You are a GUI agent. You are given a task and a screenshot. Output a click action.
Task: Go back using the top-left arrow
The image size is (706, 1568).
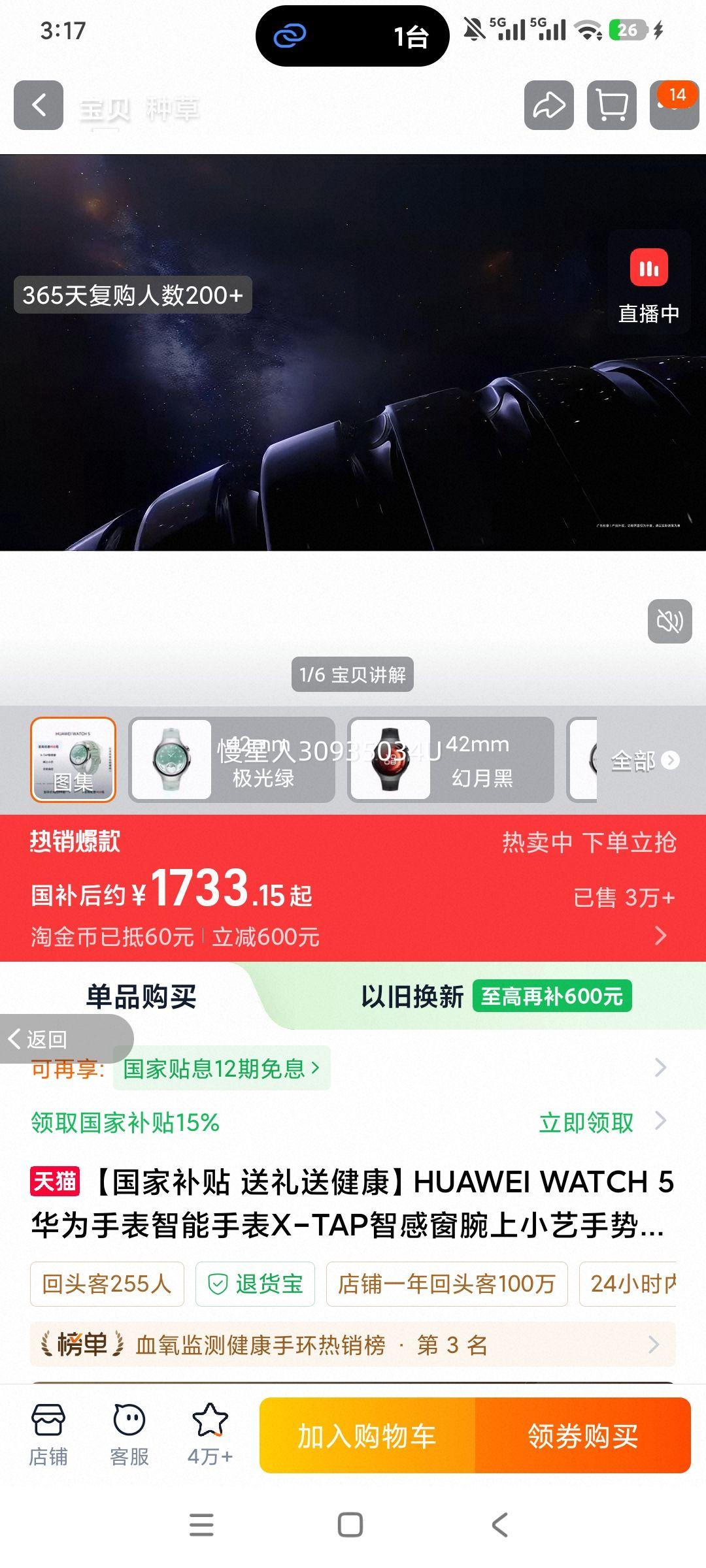tap(39, 105)
